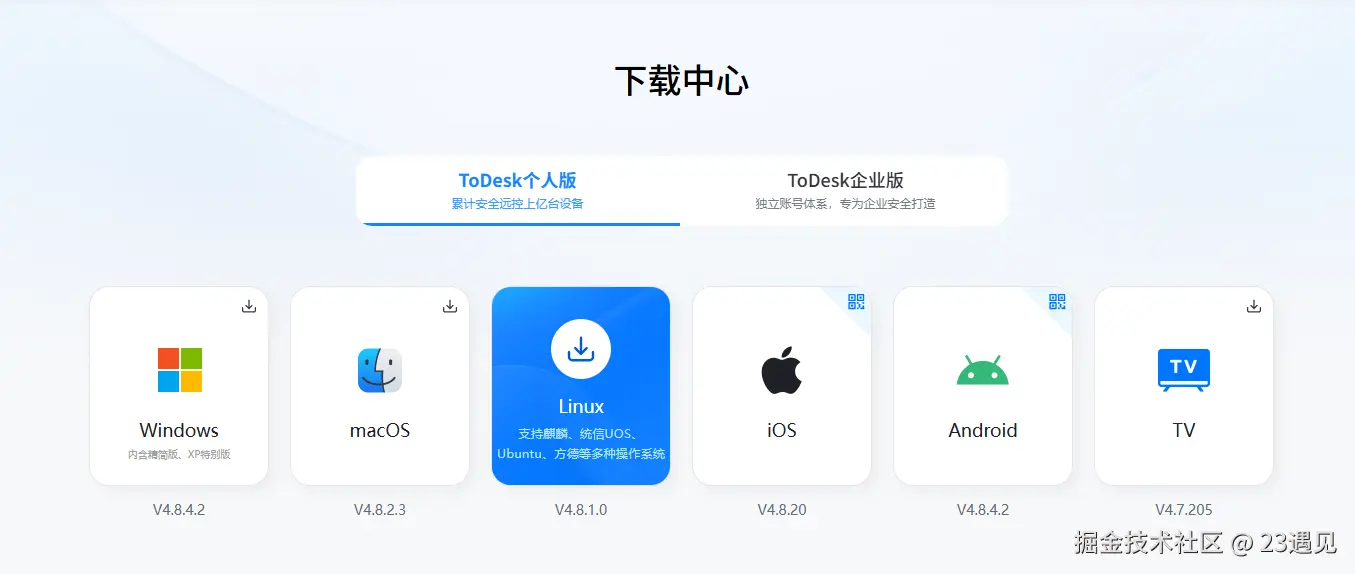This screenshot has width=1355, height=574.
Task: Show the QR code on Android card
Action: point(1057,302)
